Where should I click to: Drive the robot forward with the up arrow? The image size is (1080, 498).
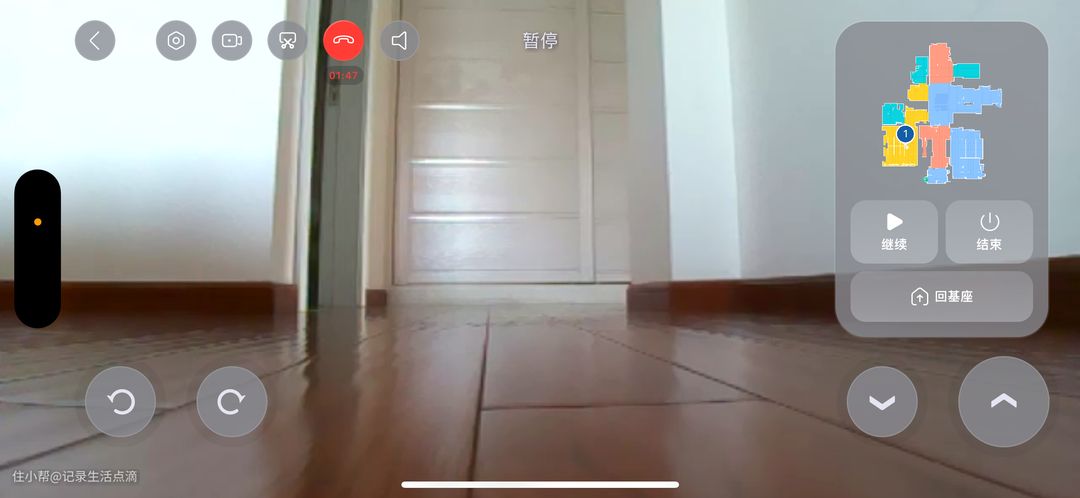tap(1003, 401)
